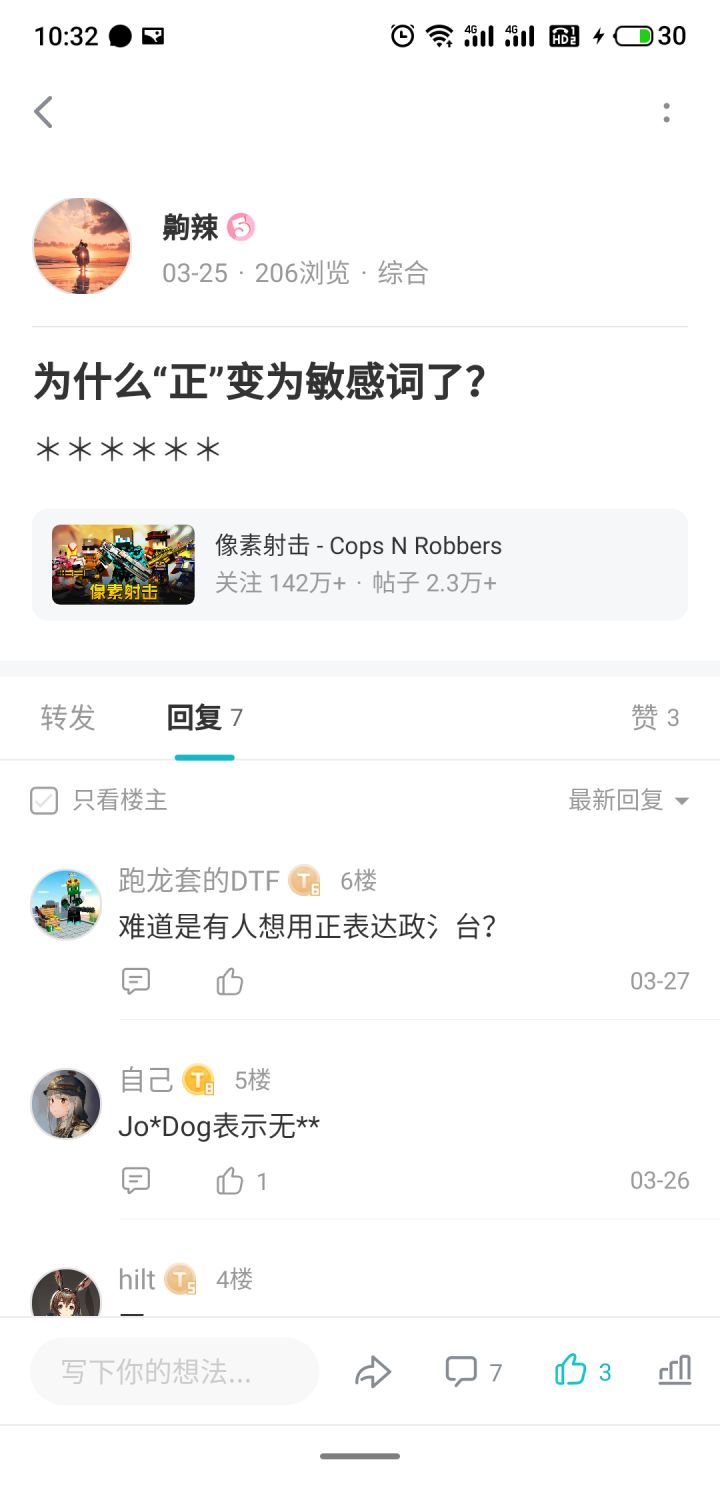
Task: Switch to the 转发 tab
Action: [68, 717]
